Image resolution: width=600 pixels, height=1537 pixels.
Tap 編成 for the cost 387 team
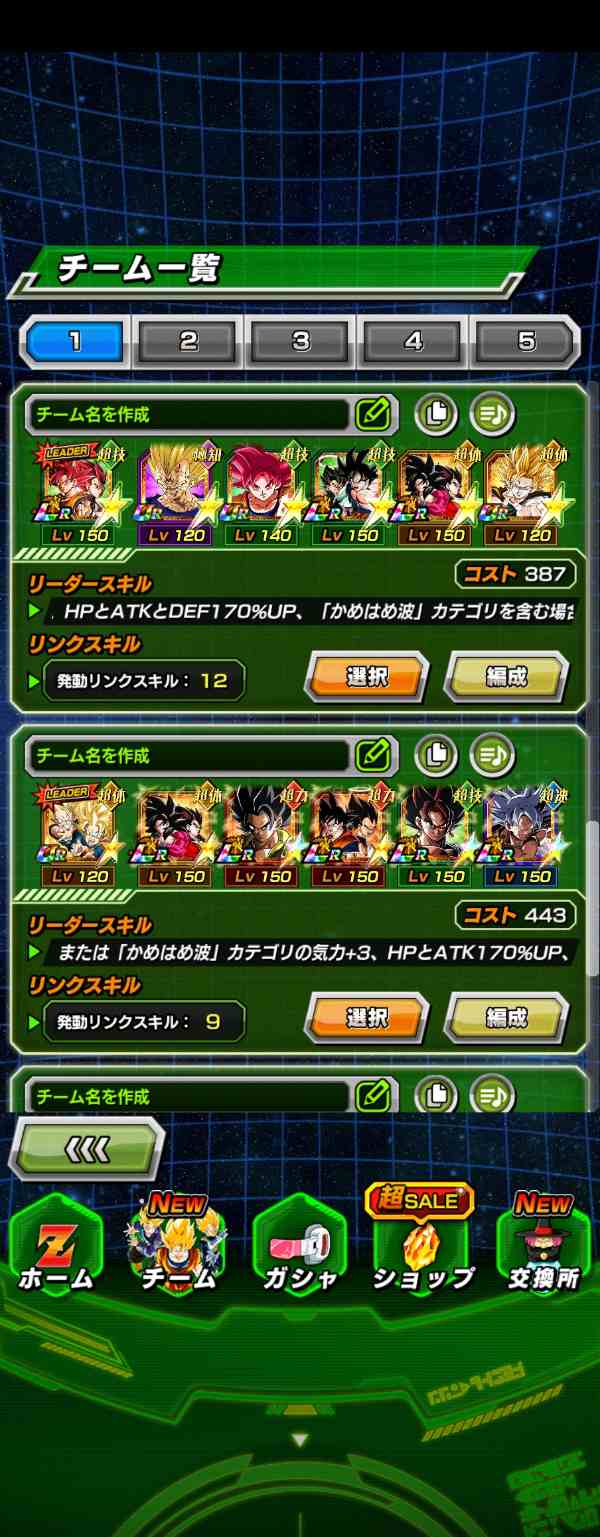click(506, 677)
